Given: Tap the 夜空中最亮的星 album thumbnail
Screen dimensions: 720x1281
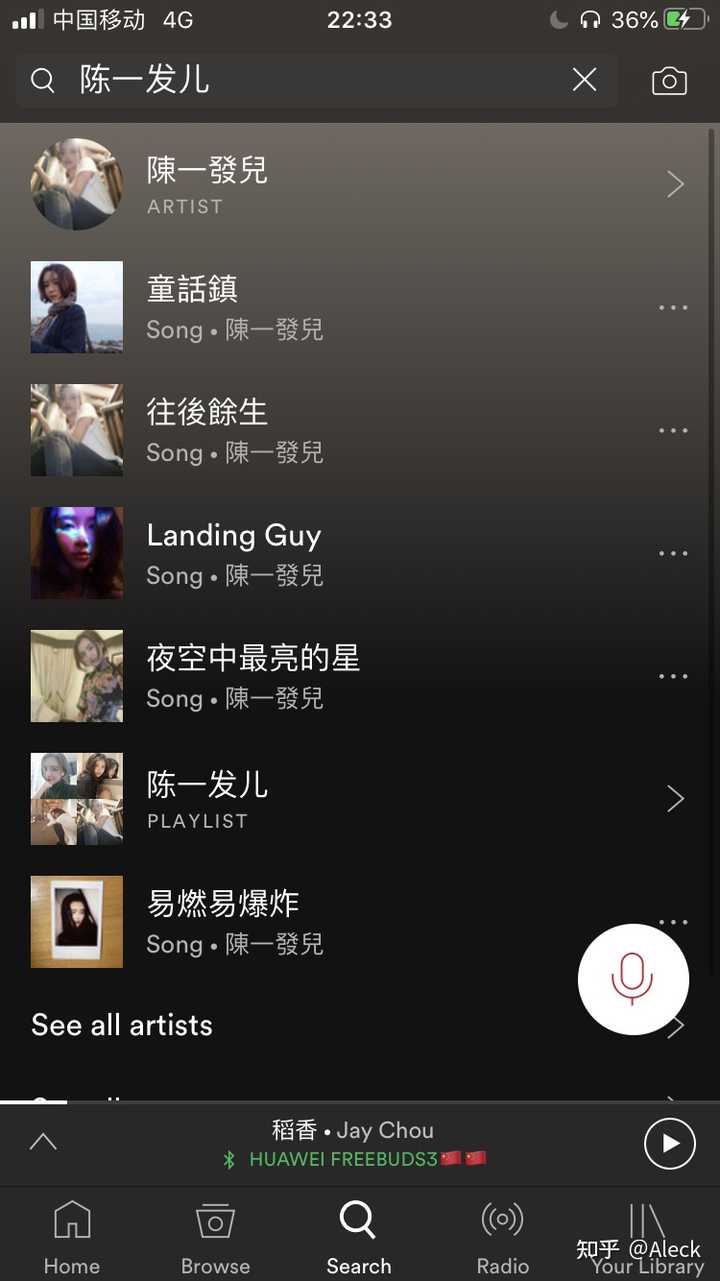Looking at the screenshot, I should (76, 676).
